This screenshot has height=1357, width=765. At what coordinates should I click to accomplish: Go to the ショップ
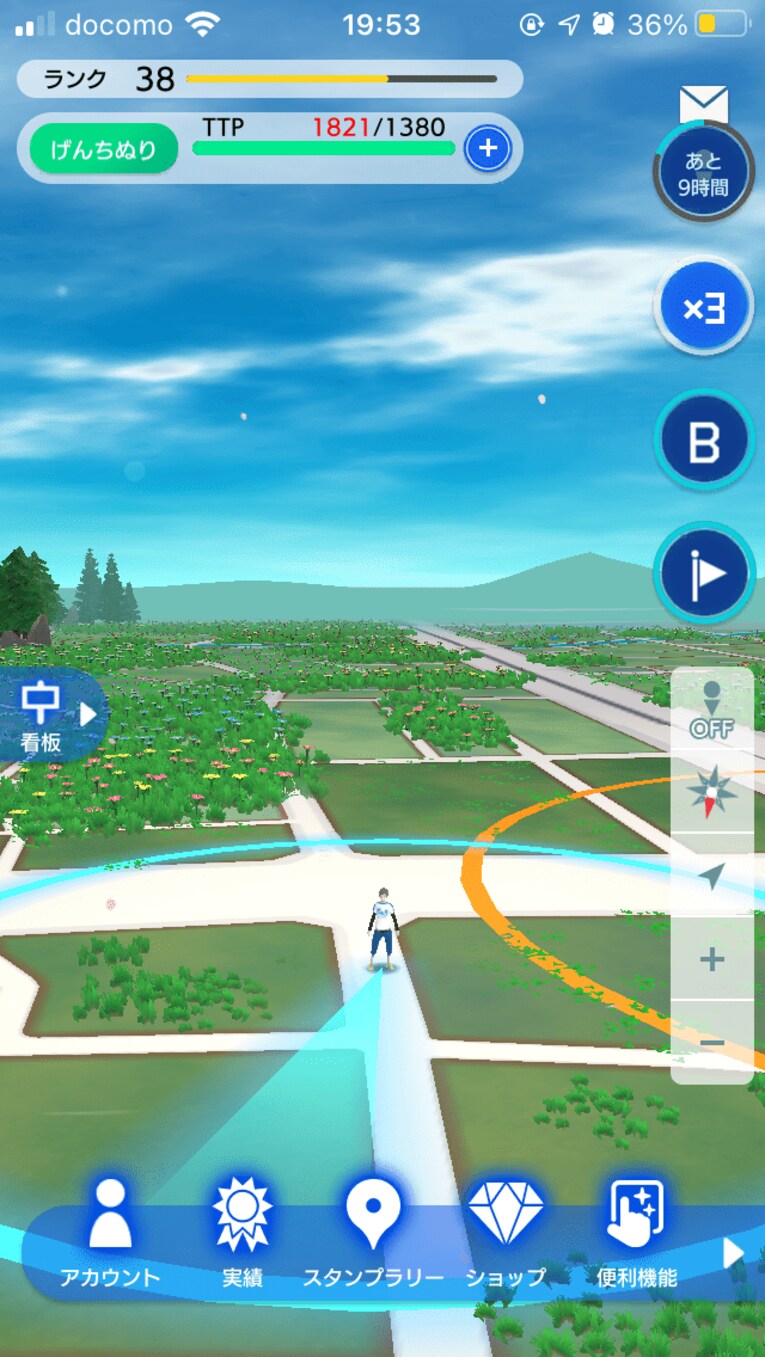point(505,1234)
